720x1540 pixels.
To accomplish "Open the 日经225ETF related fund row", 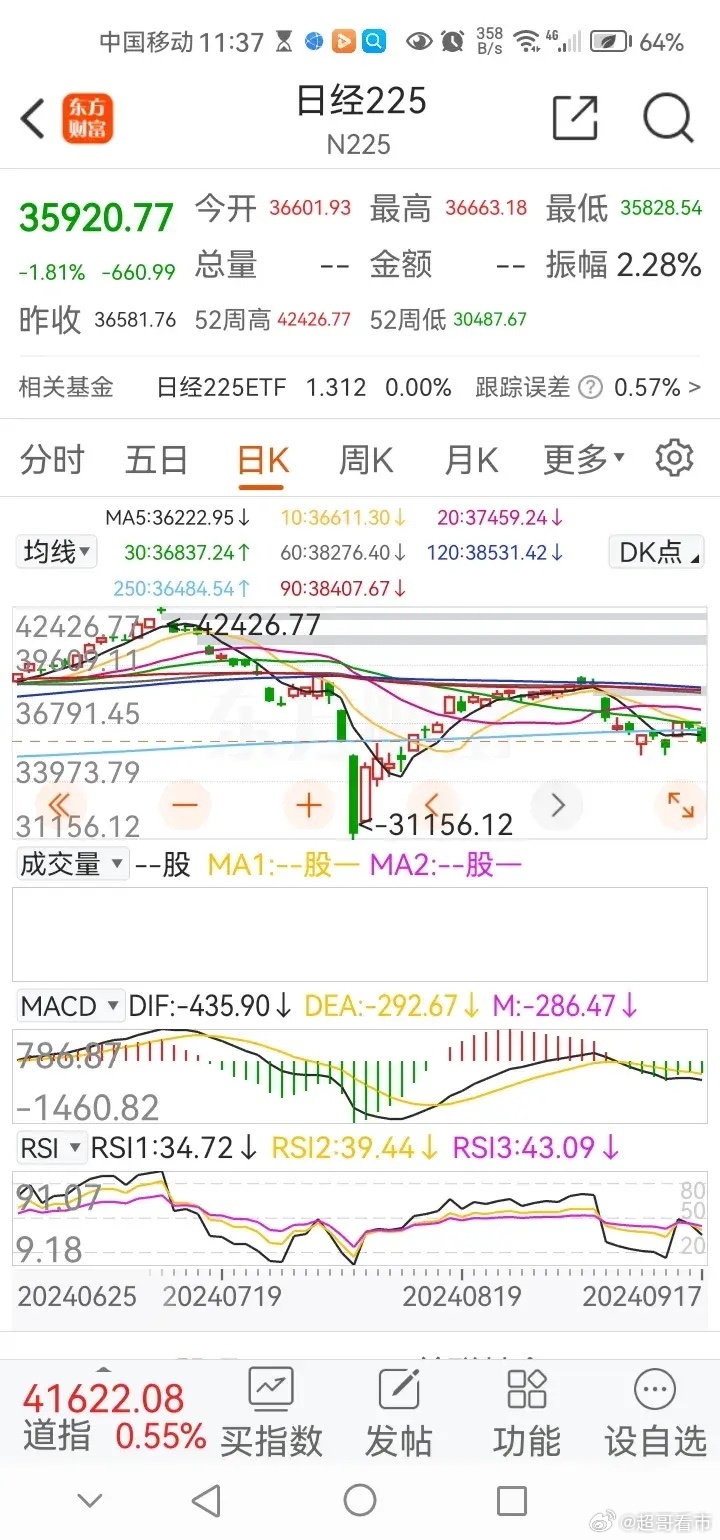I will pos(360,387).
